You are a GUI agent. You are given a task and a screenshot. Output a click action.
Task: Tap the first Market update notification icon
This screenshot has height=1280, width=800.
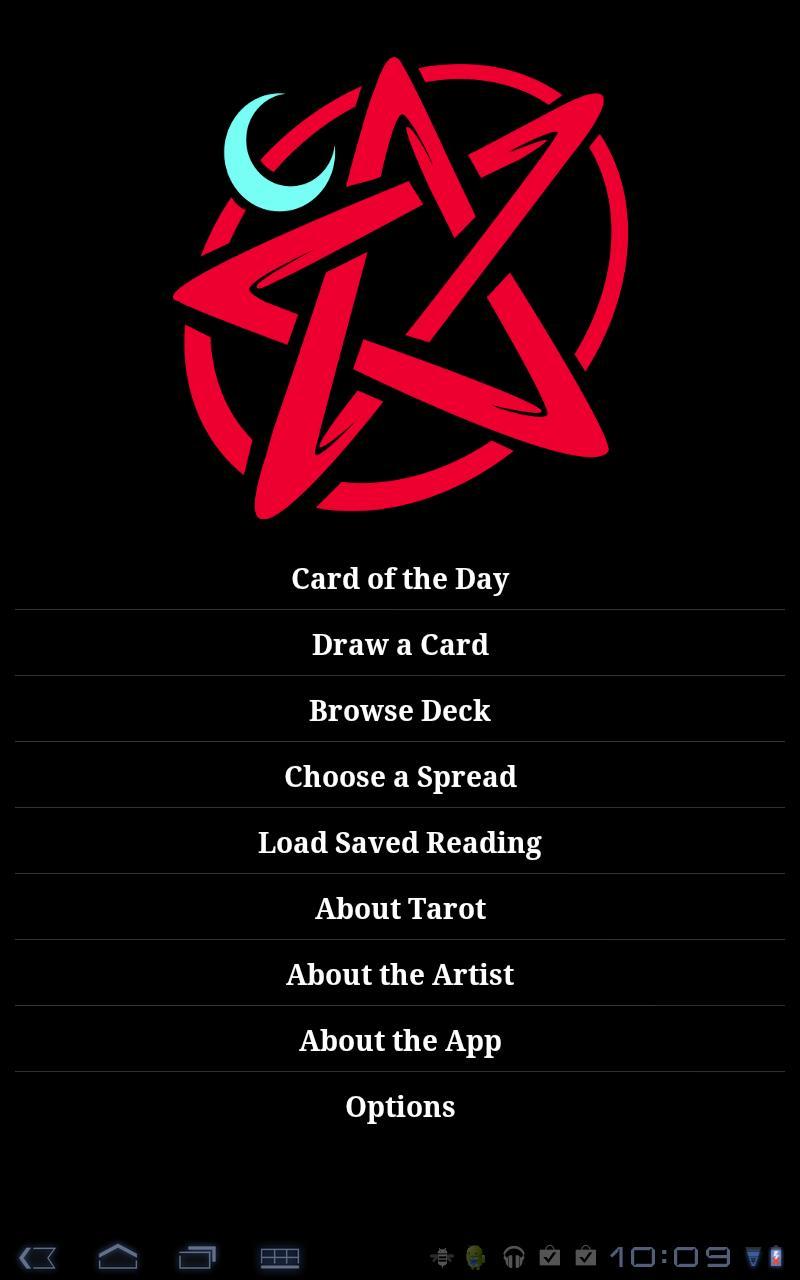[x=548, y=1256]
